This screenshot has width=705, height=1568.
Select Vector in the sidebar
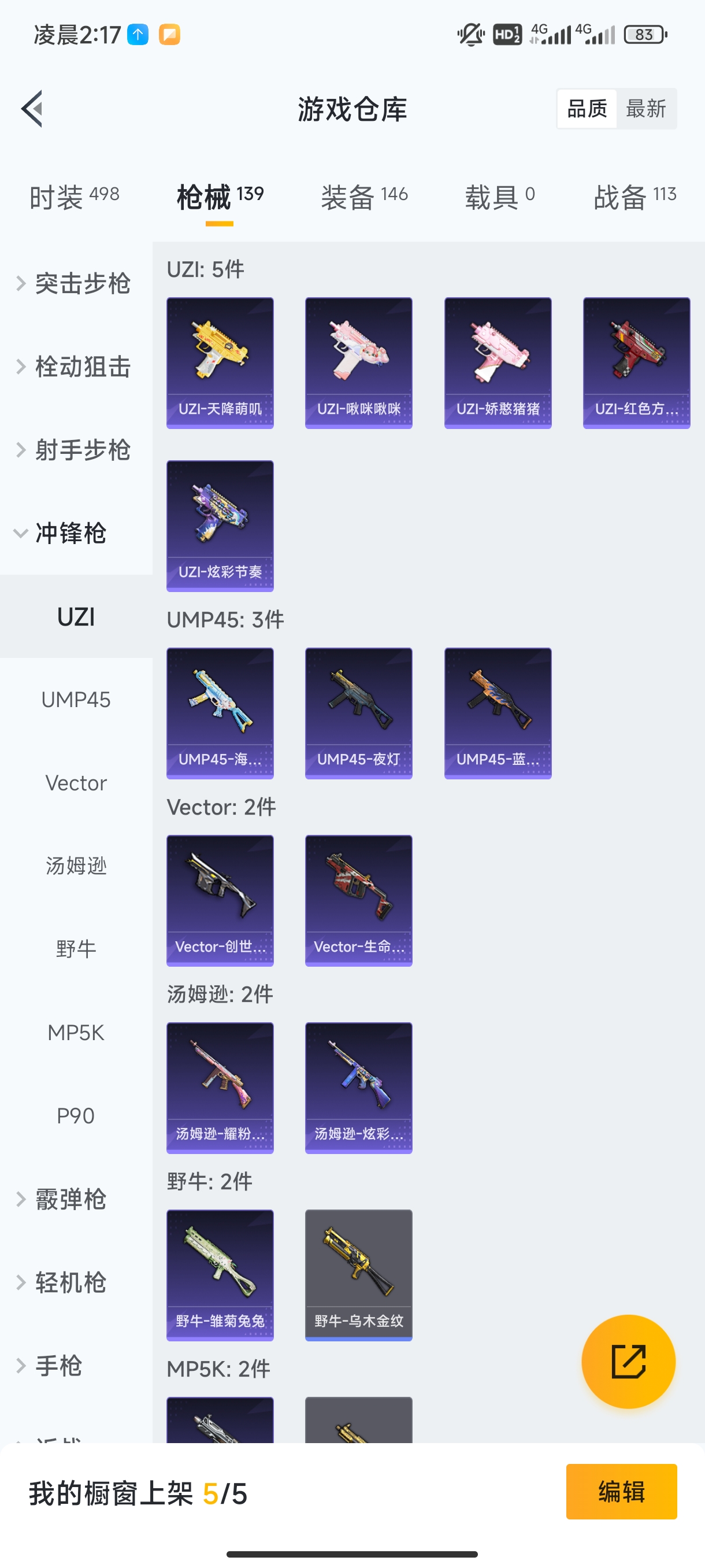tap(76, 783)
